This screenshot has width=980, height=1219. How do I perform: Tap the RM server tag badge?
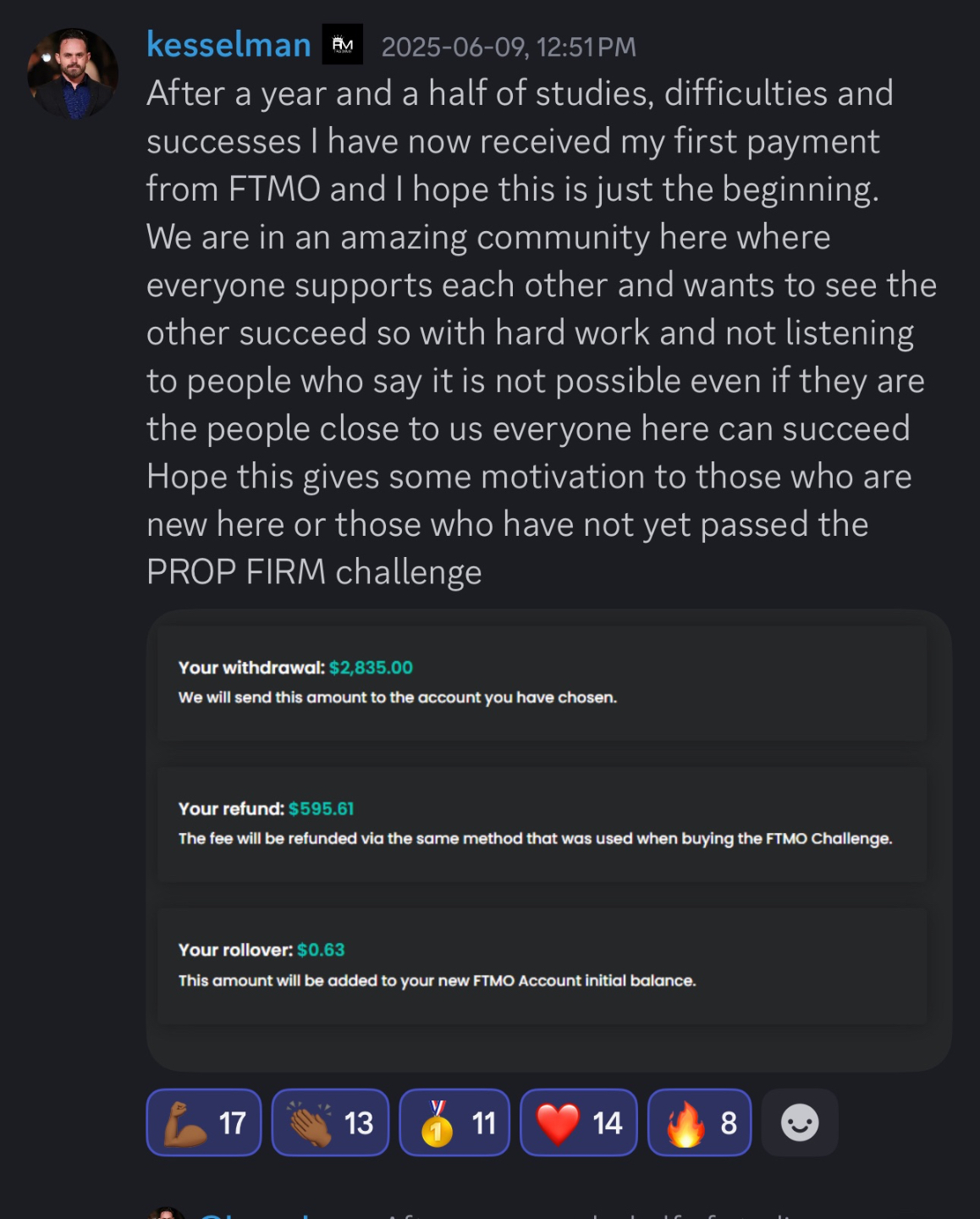[x=343, y=45]
